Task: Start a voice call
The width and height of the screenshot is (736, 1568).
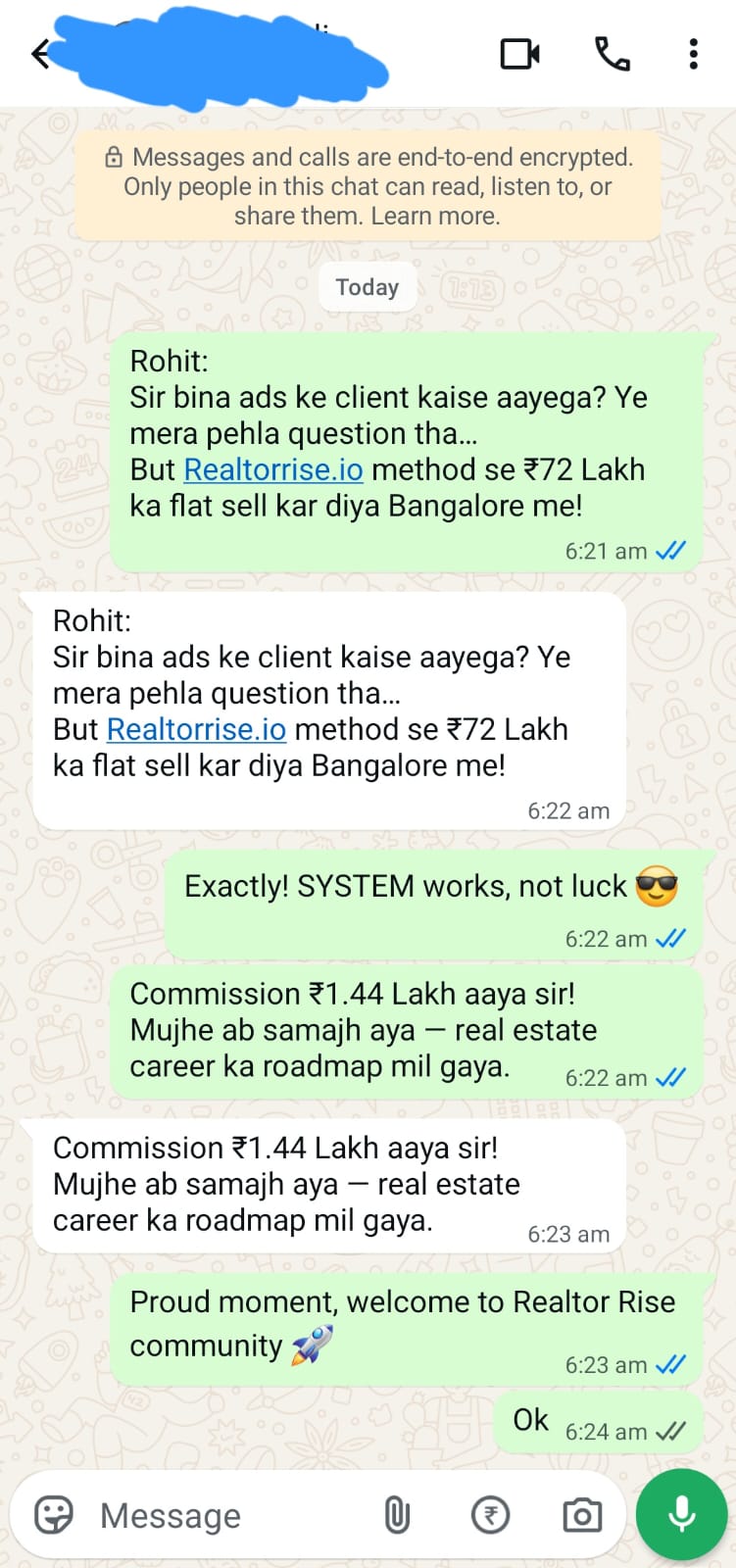Action: [613, 54]
